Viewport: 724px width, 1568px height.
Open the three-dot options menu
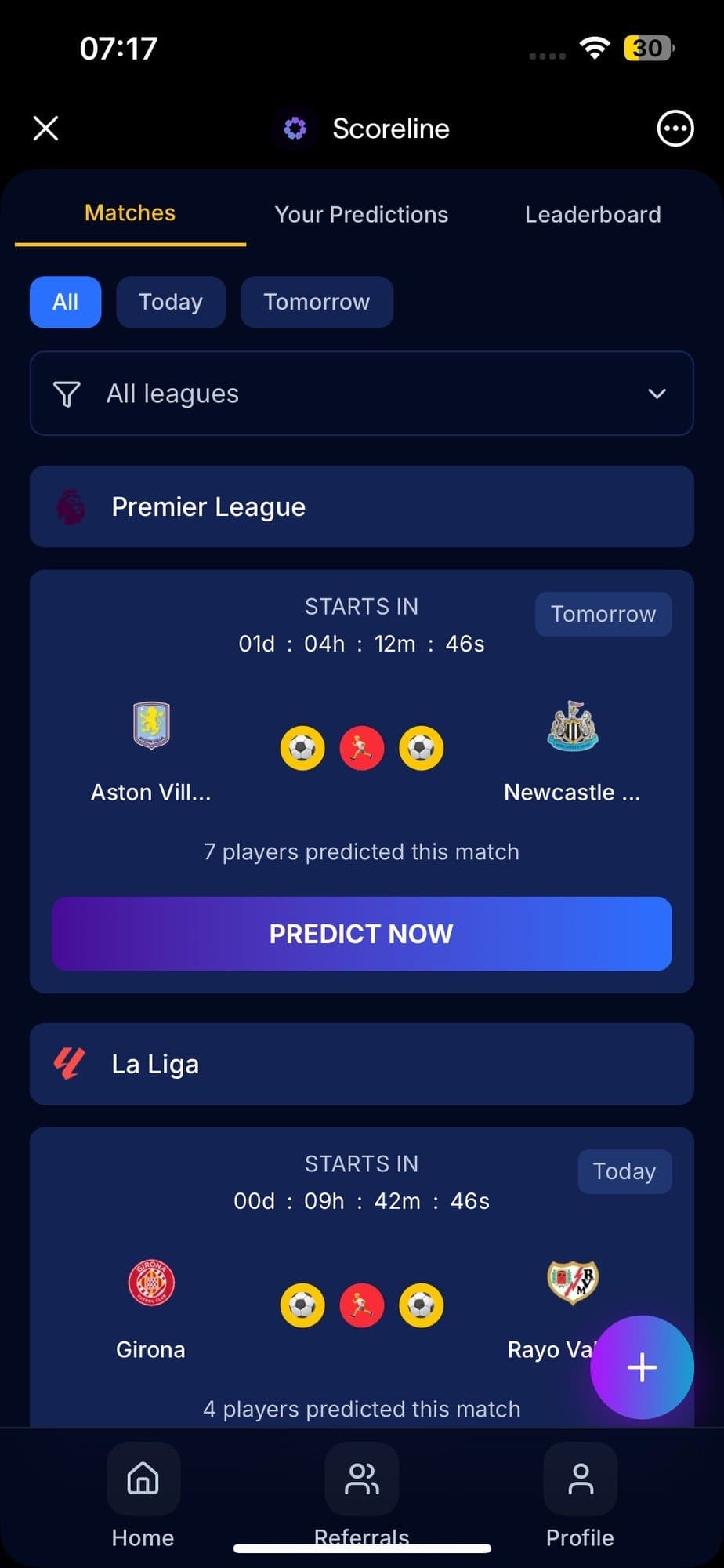tap(675, 128)
